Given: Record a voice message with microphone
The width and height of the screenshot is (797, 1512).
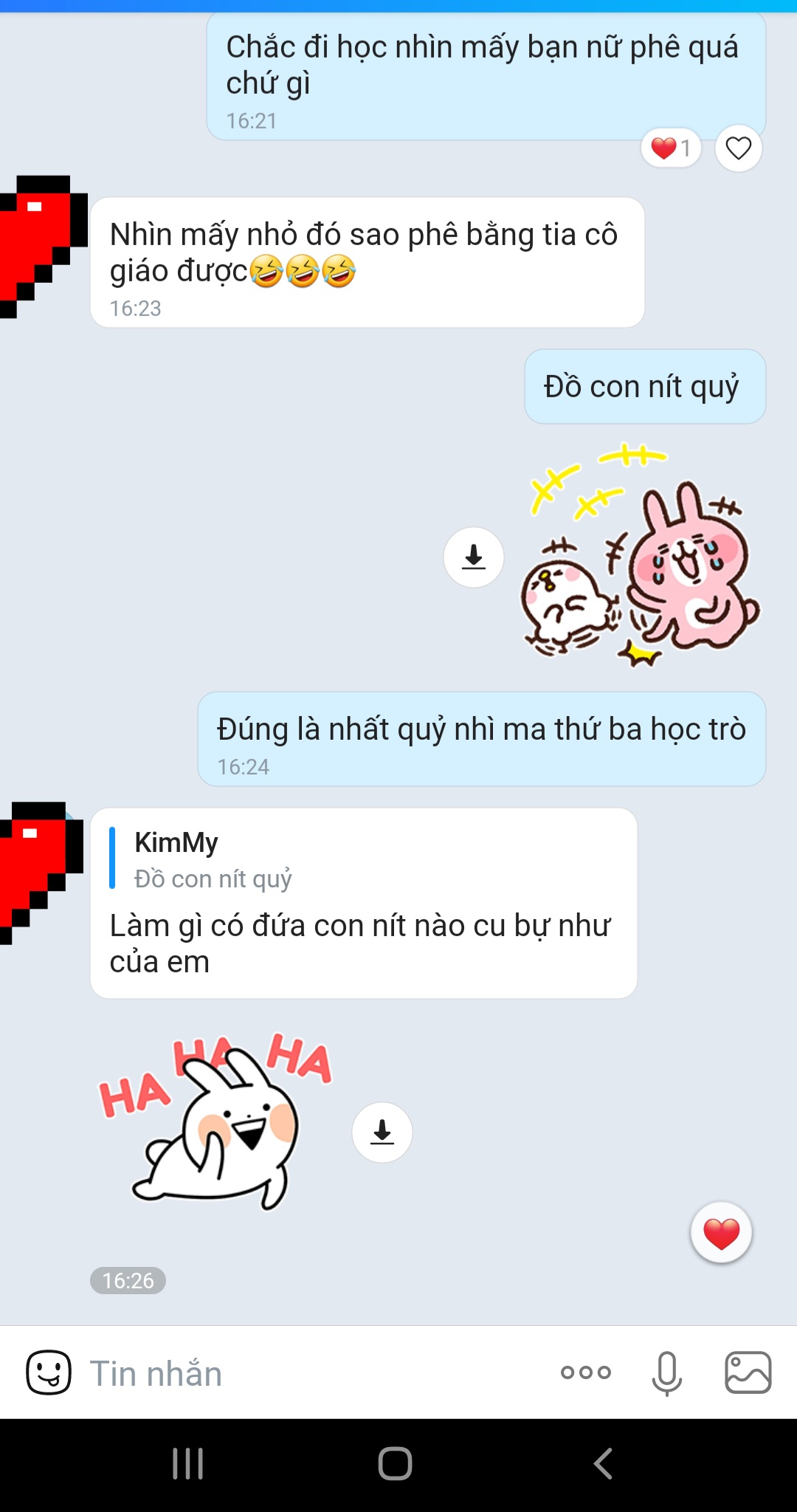Looking at the screenshot, I should click(666, 1372).
